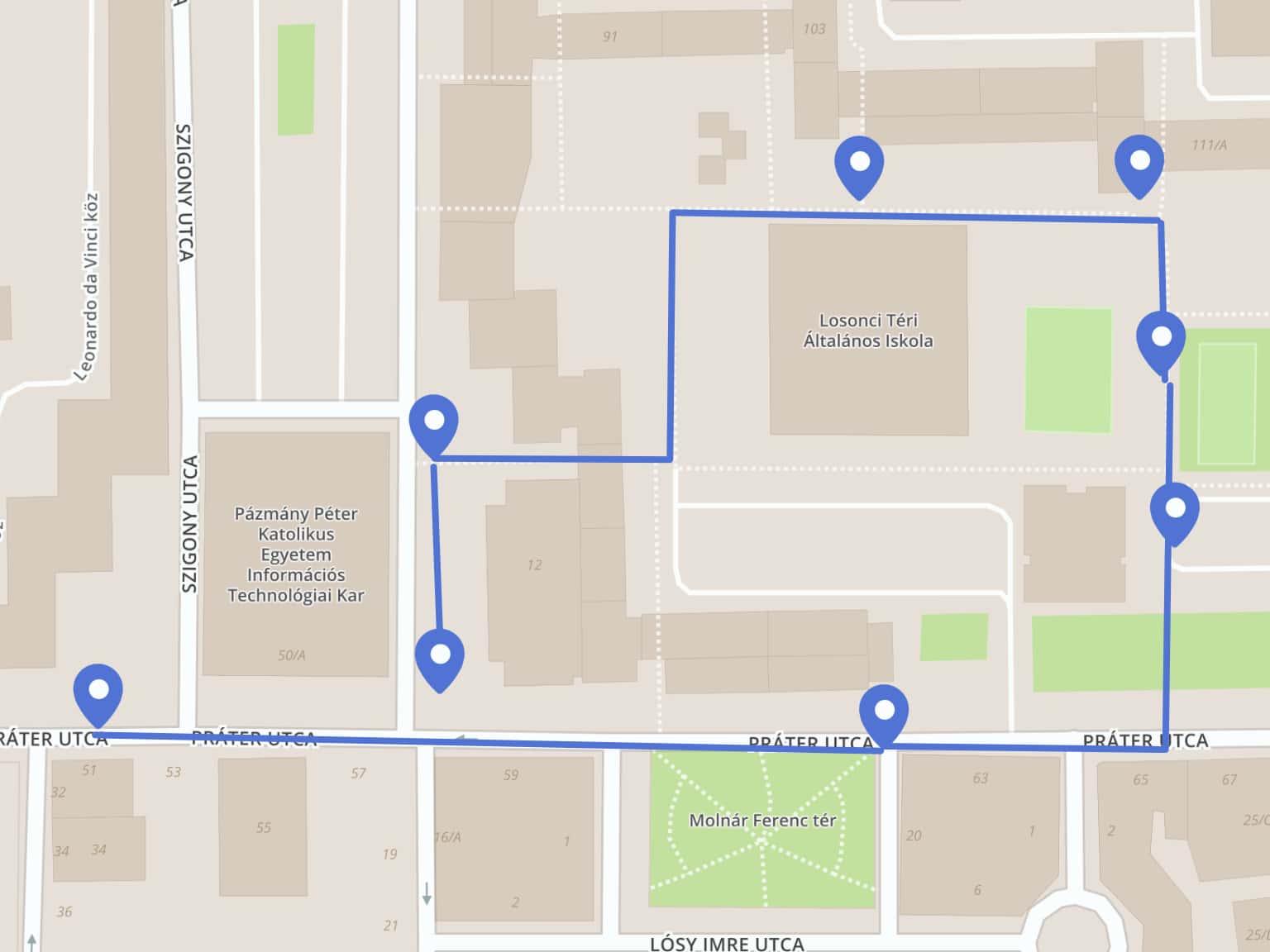
Task: Select the pin beside the sports field
Action: 1161,339
